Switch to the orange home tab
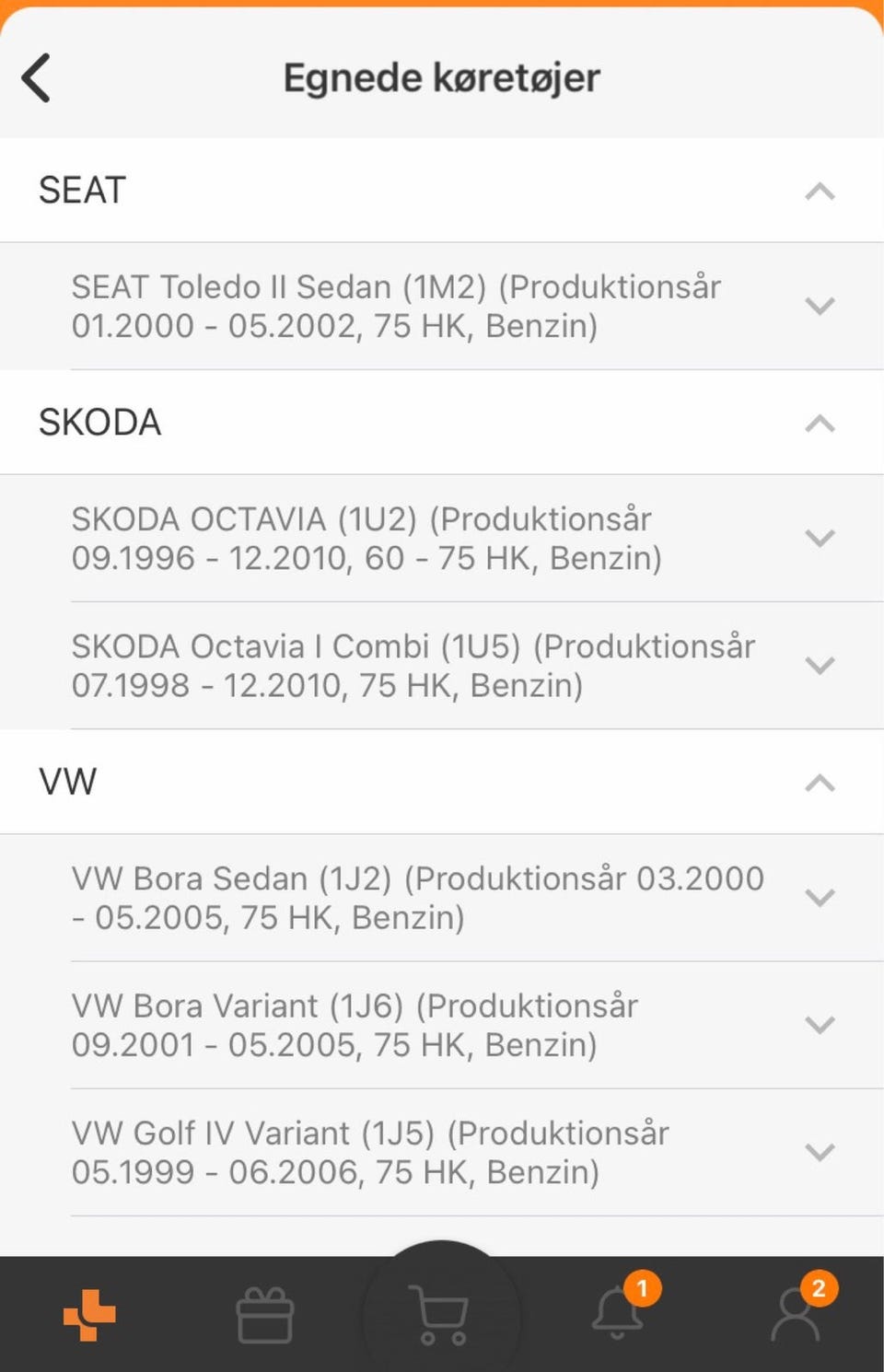The width and height of the screenshot is (884, 1372). [89, 1314]
